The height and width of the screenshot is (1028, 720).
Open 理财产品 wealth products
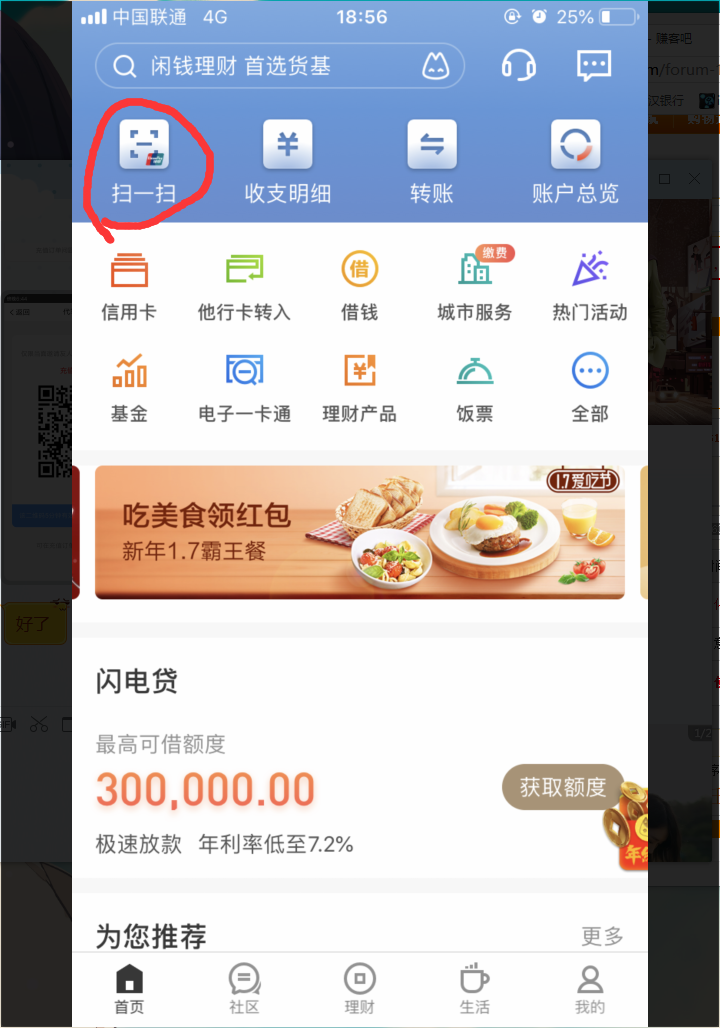(x=359, y=387)
